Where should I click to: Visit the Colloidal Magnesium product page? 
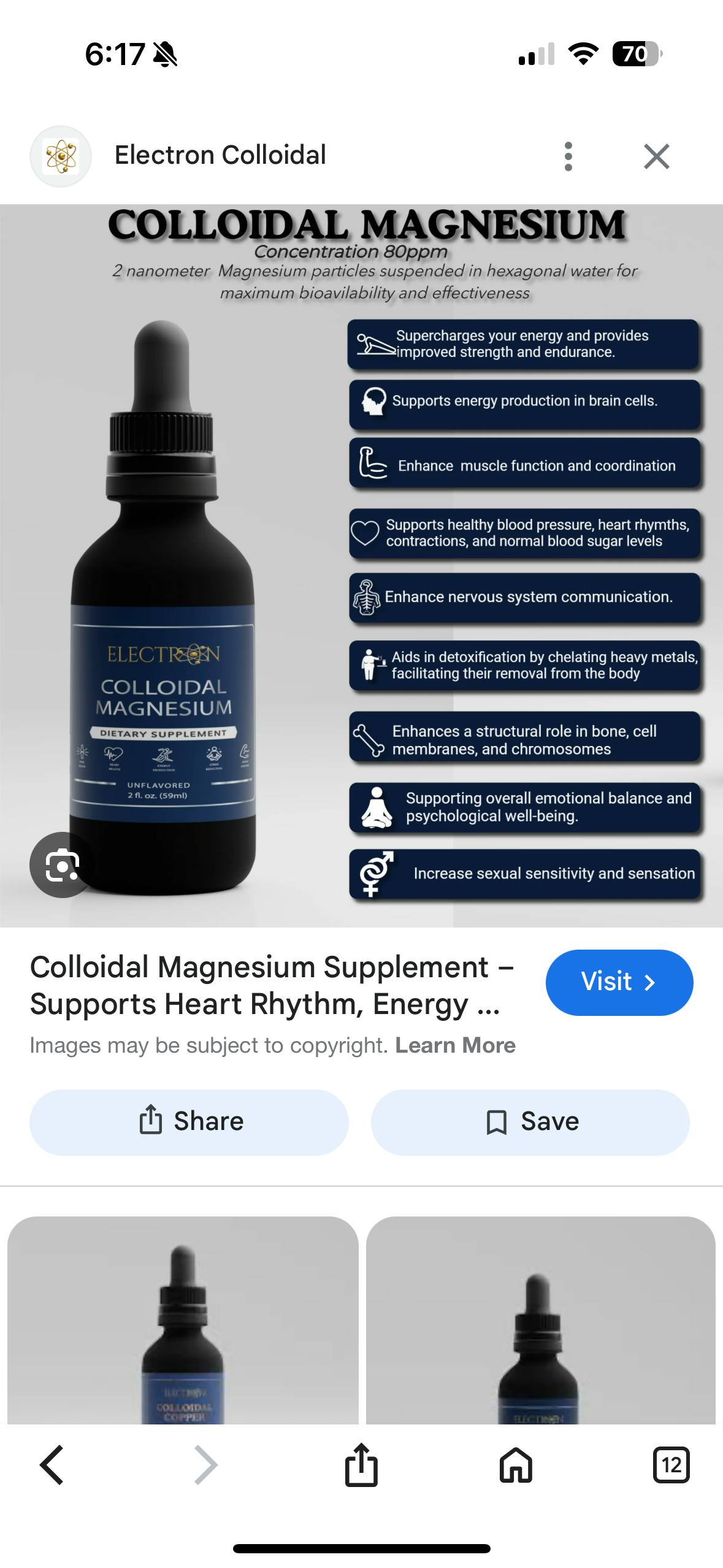coord(619,982)
